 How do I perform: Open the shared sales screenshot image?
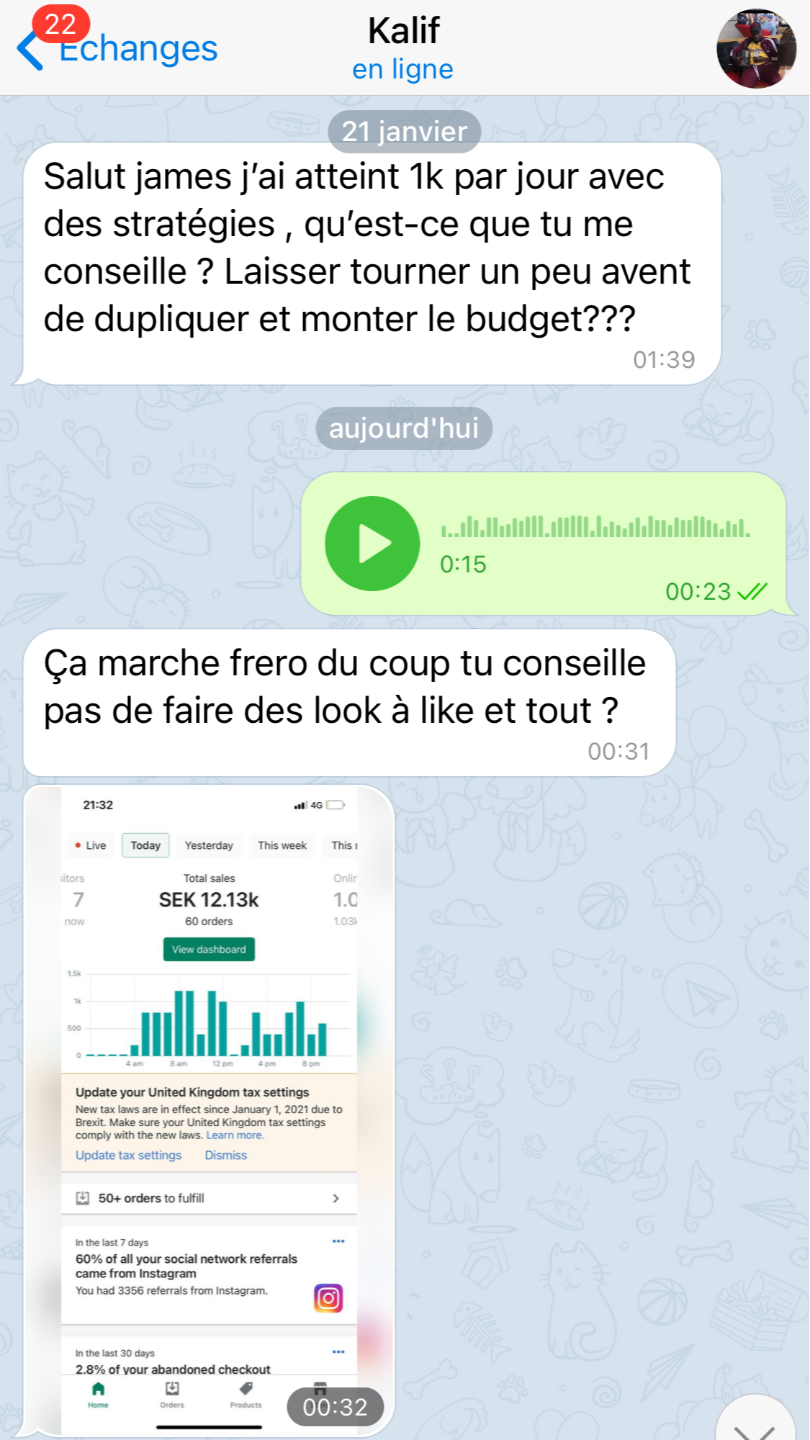click(208, 1100)
